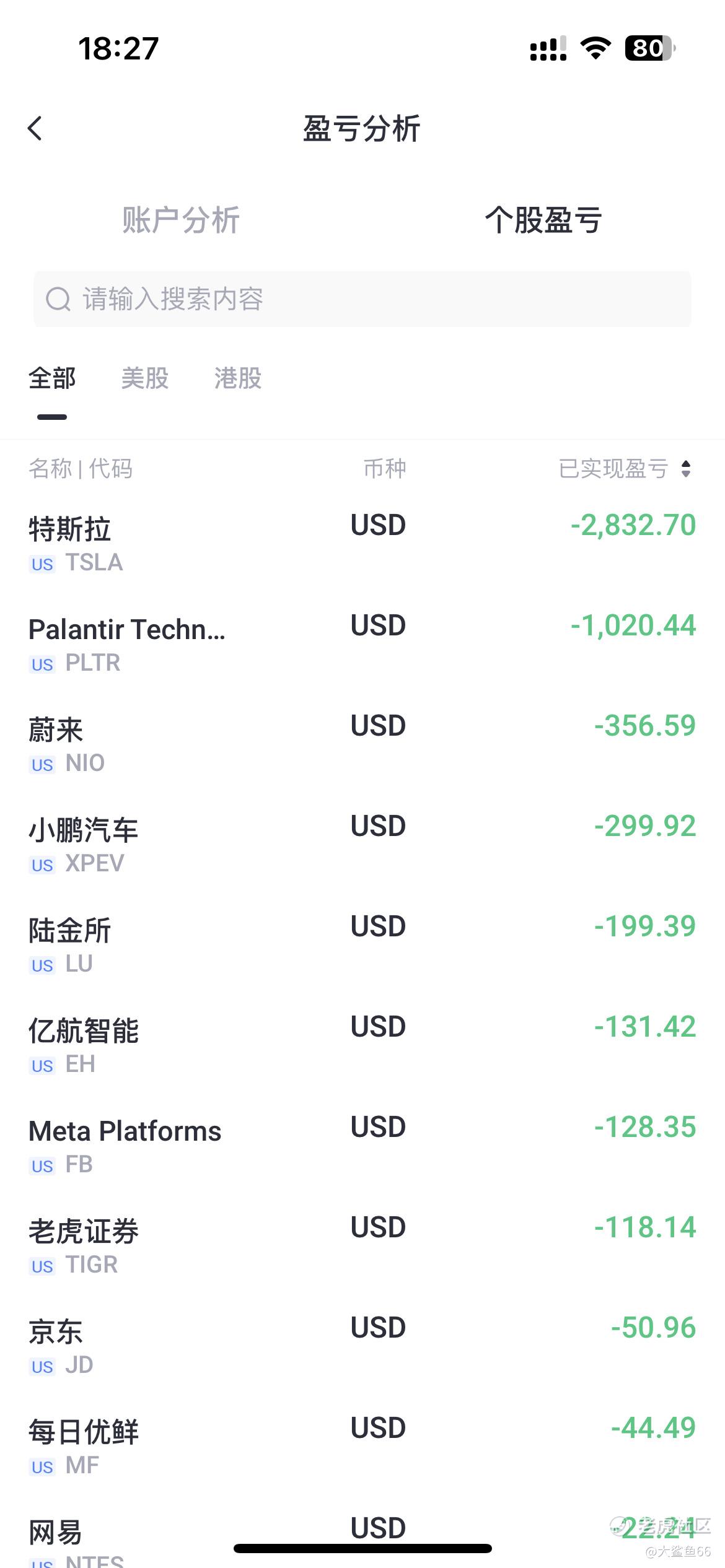Switch to the 港股 filter tab

tap(238, 378)
